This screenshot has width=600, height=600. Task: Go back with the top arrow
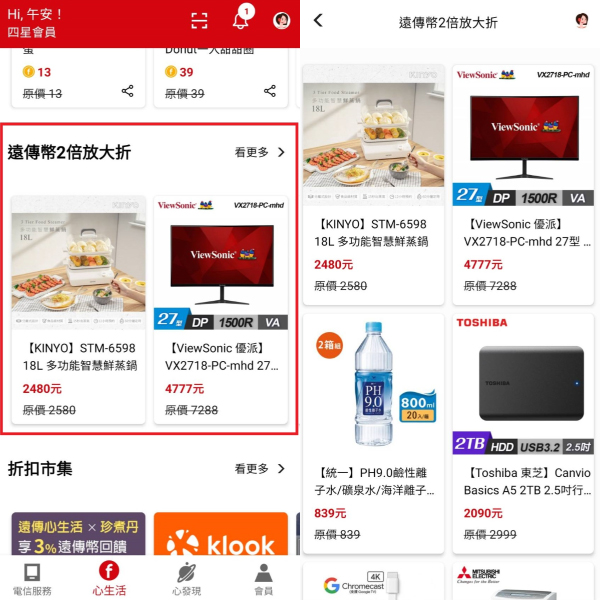point(318,21)
